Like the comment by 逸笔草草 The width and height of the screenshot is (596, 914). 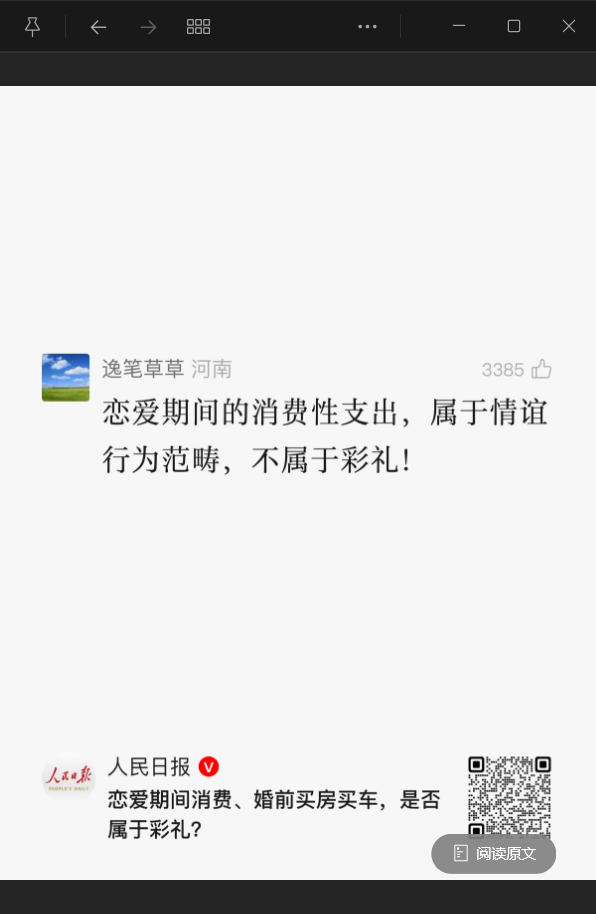pyautogui.click(x=542, y=369)
